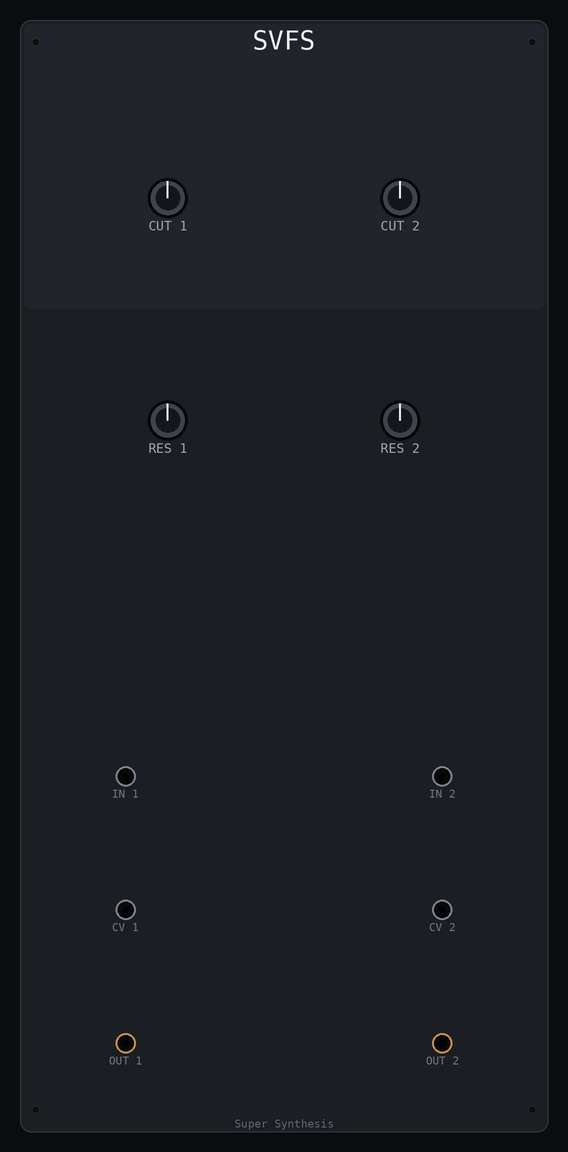
Task: Tap the RES 1 knob
Action: (x=168, y=421)
